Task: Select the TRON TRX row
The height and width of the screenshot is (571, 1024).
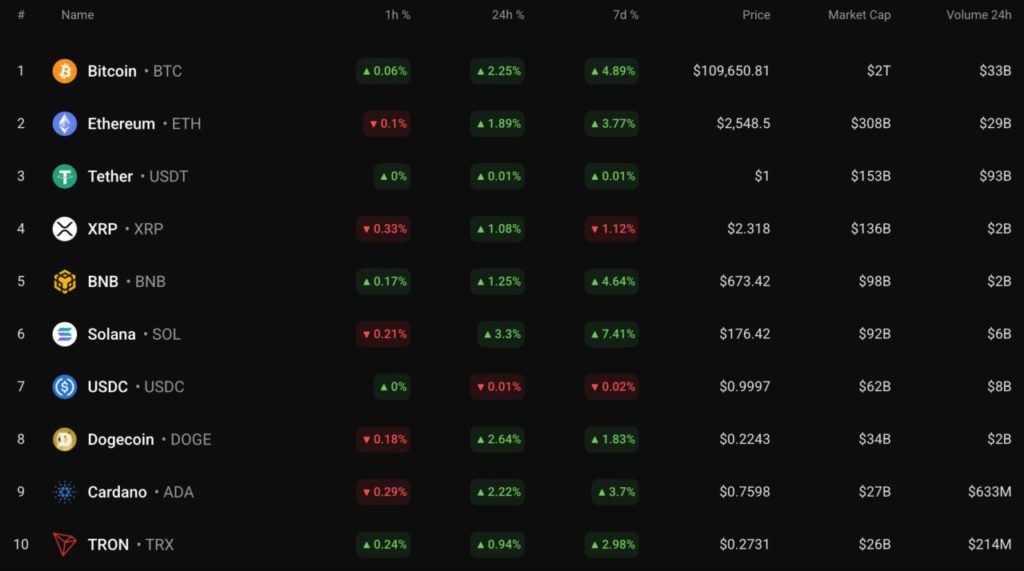Action: point(108,544)
